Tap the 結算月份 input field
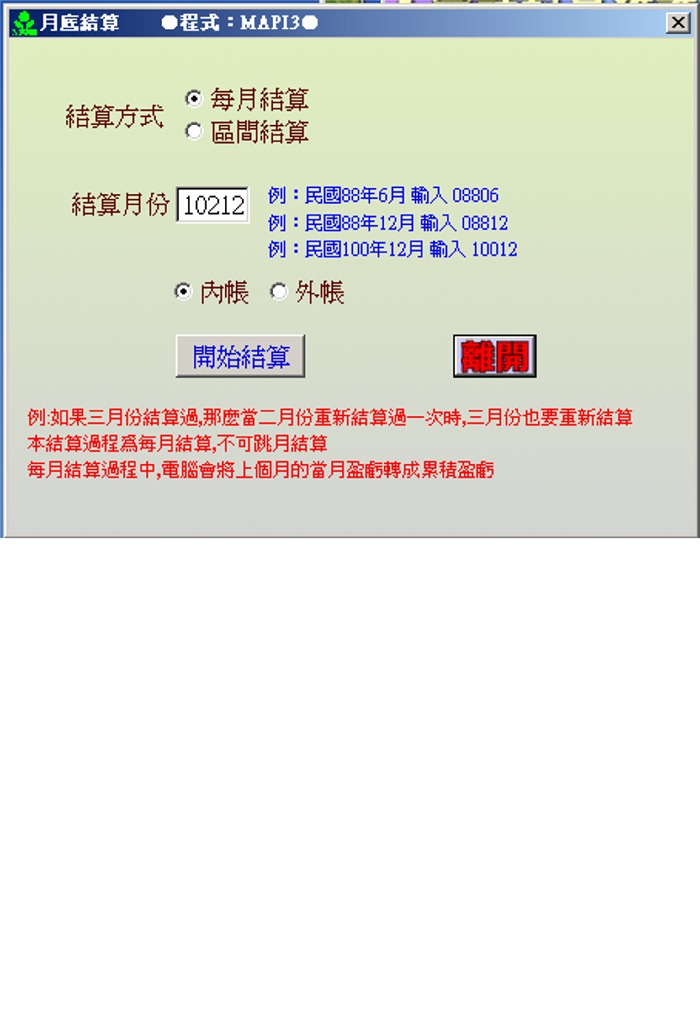The height and width of the screenshot is (1024, 700). pos(212,206)
